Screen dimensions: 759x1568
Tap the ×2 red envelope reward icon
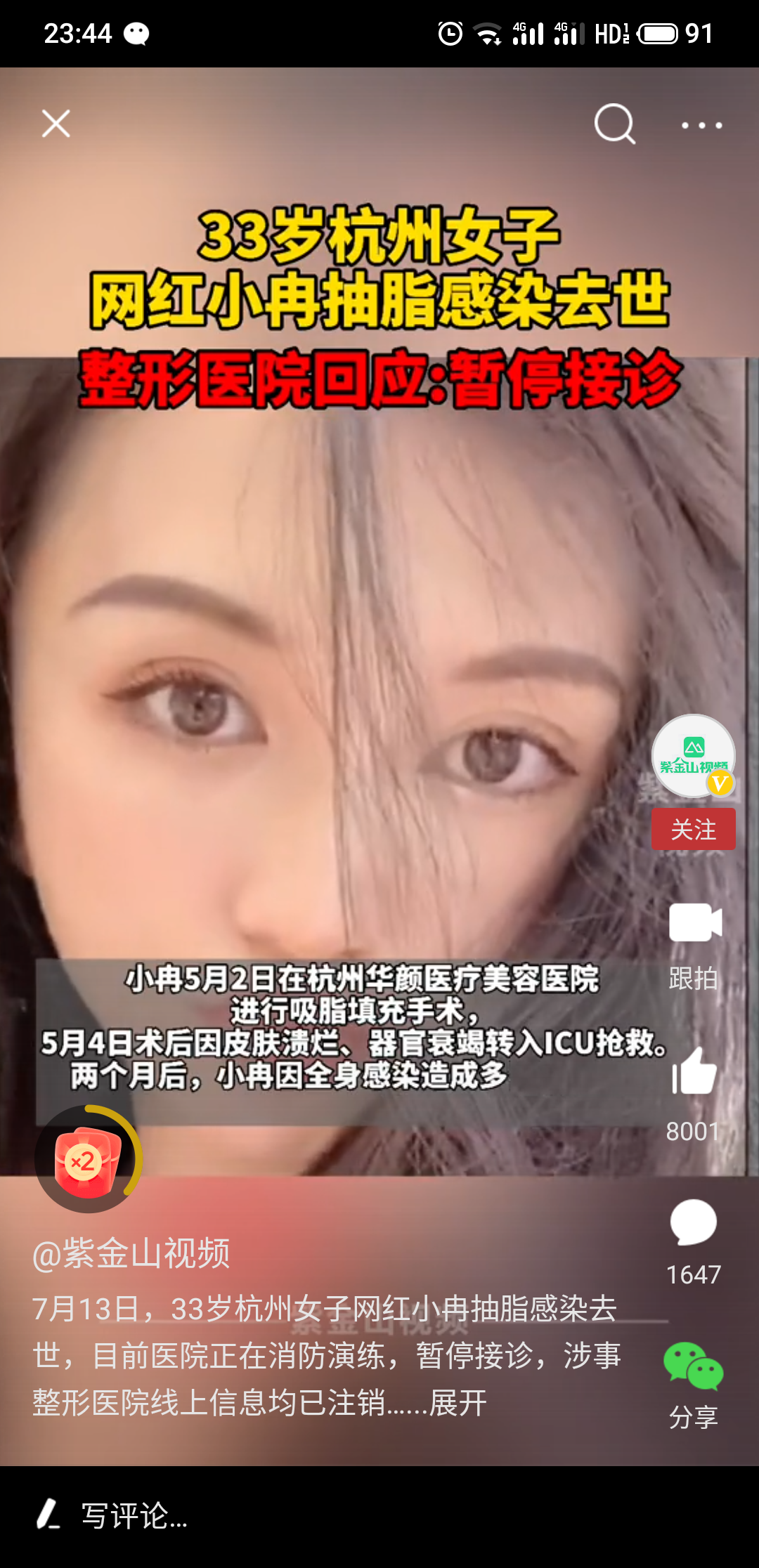[84, 1161]
